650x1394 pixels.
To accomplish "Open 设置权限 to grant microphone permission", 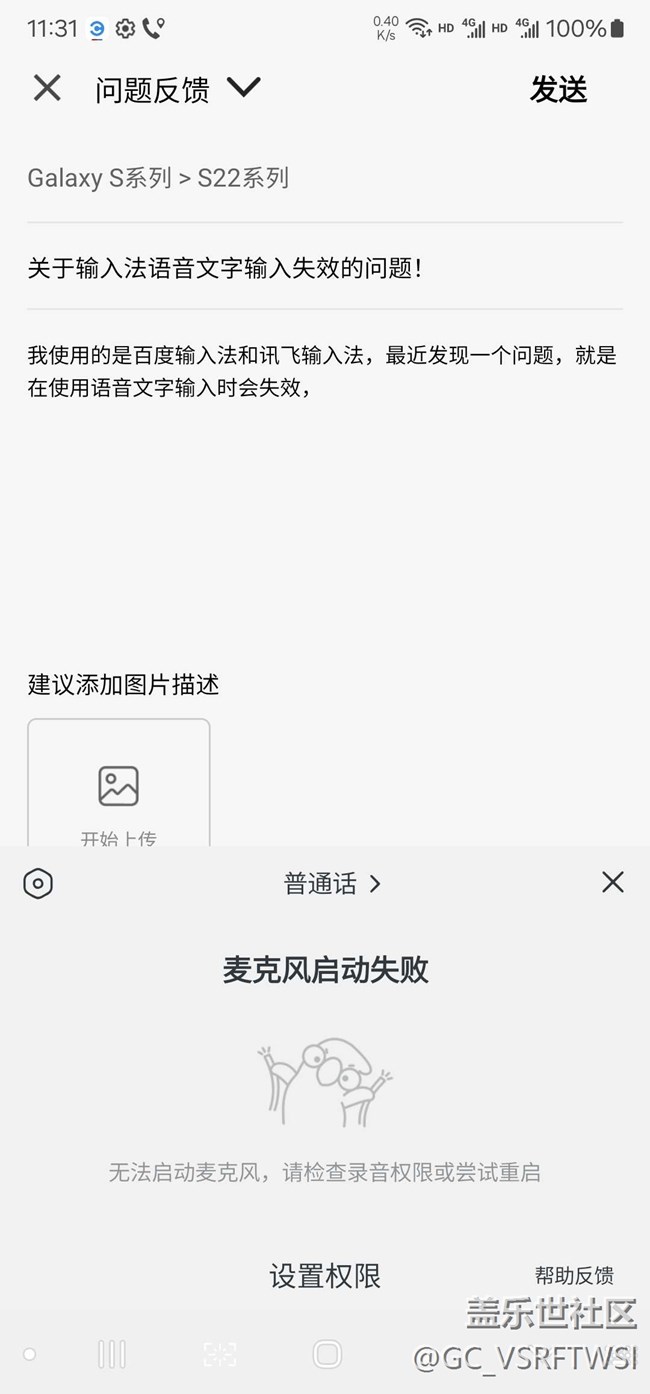I will click(x=325, y=1276).
